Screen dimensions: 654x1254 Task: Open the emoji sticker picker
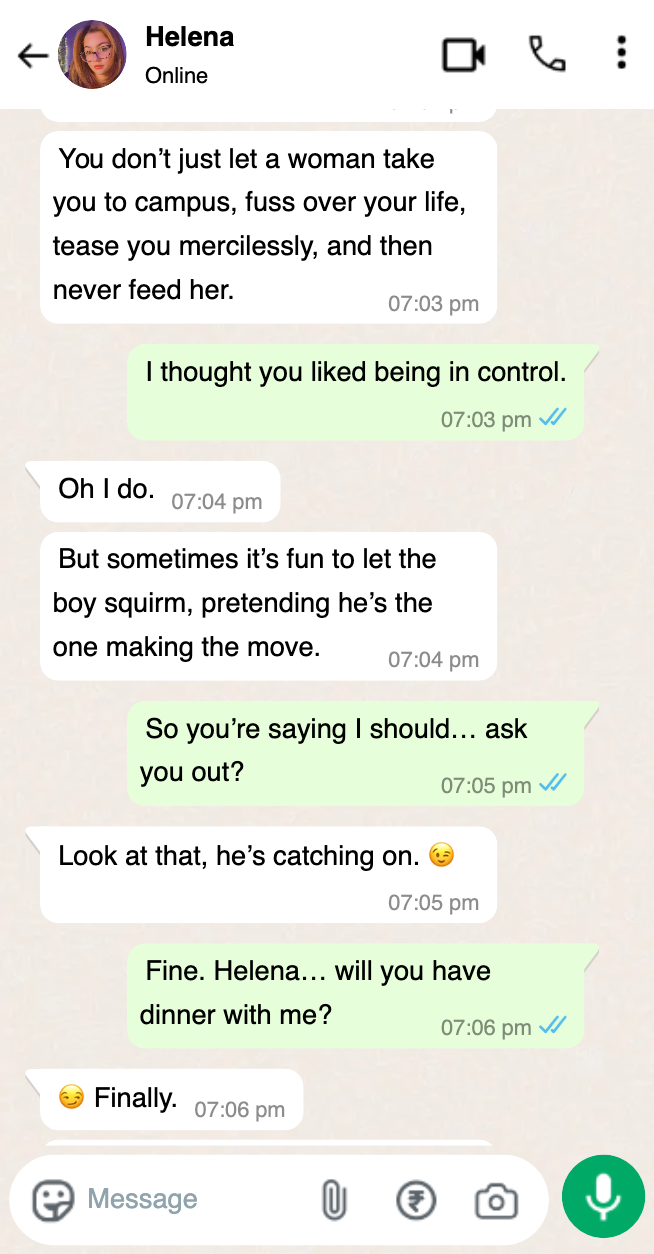pyautogui.click(x=53, y=1200)
